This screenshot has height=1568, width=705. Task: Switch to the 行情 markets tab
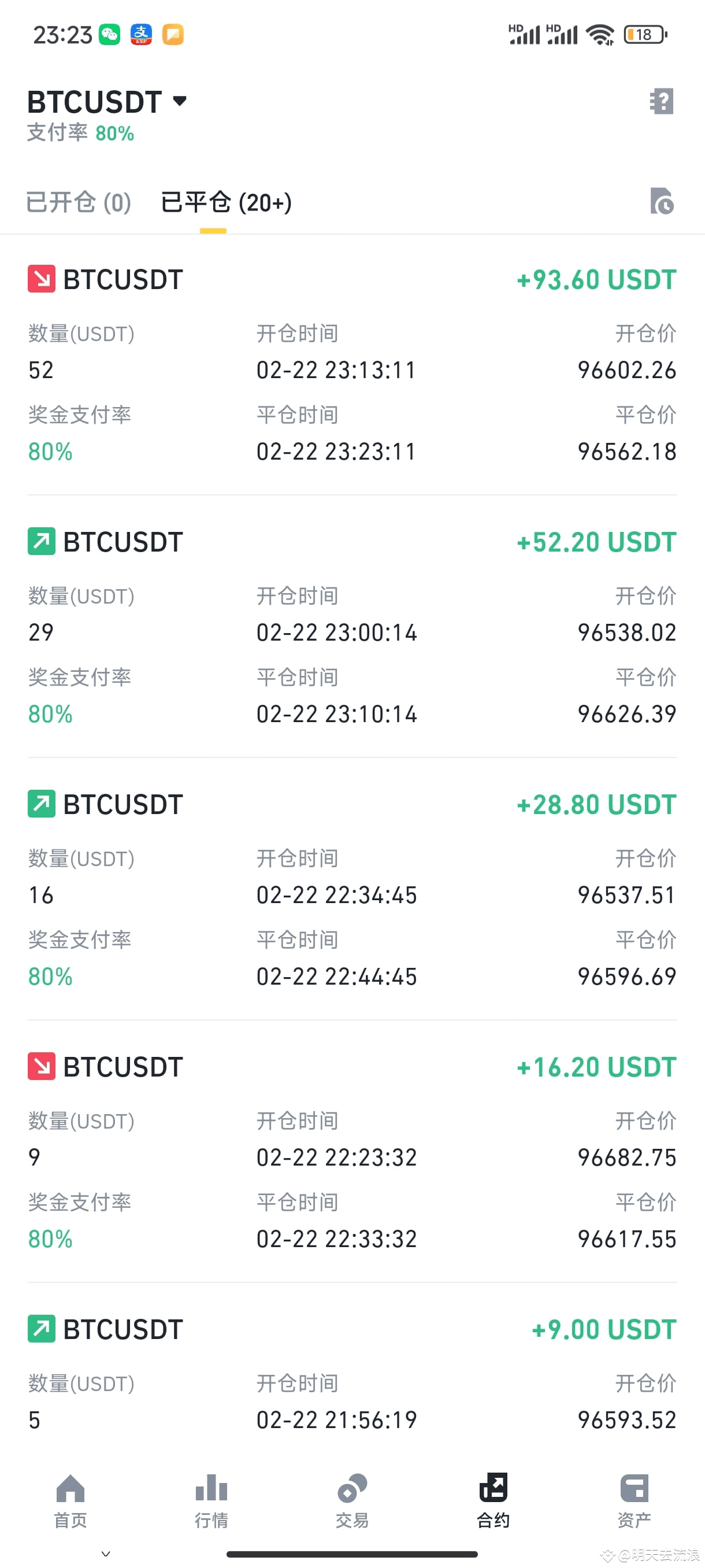tap(211, 1500)
